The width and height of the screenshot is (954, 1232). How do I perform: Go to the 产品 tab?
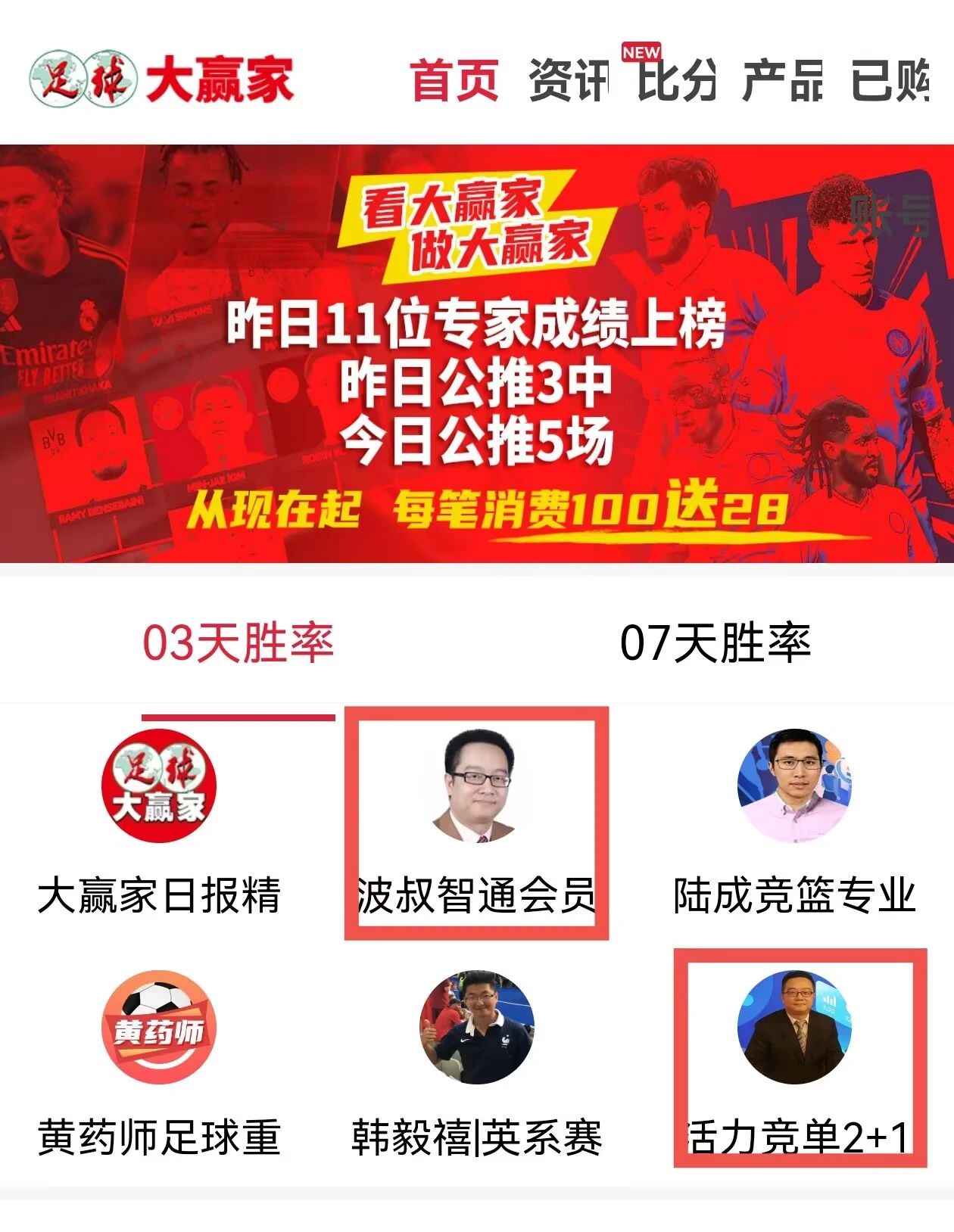[783, 80]
